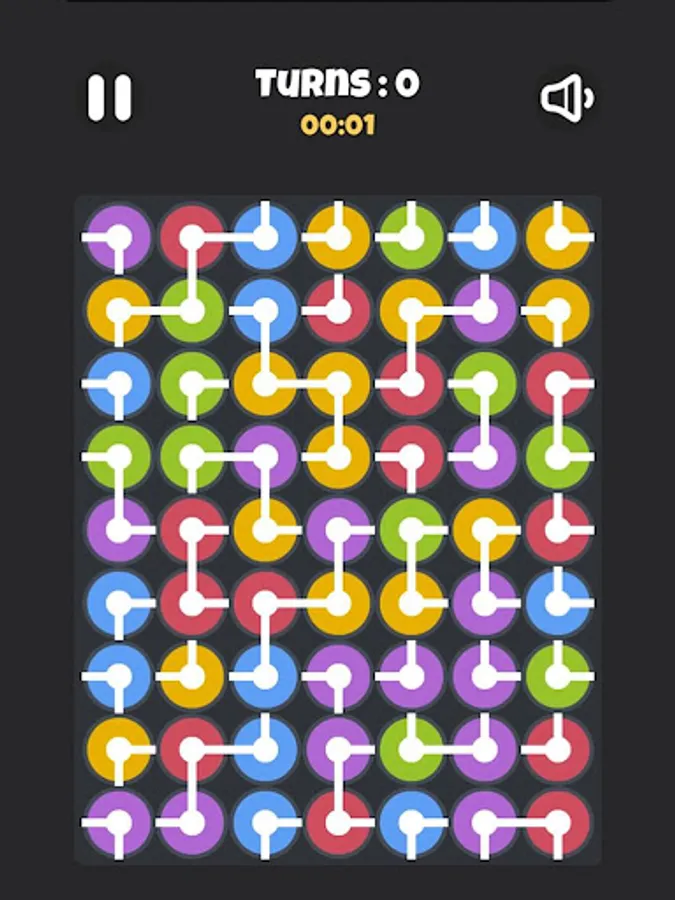Mute the game sound

(x=567, y=98)
